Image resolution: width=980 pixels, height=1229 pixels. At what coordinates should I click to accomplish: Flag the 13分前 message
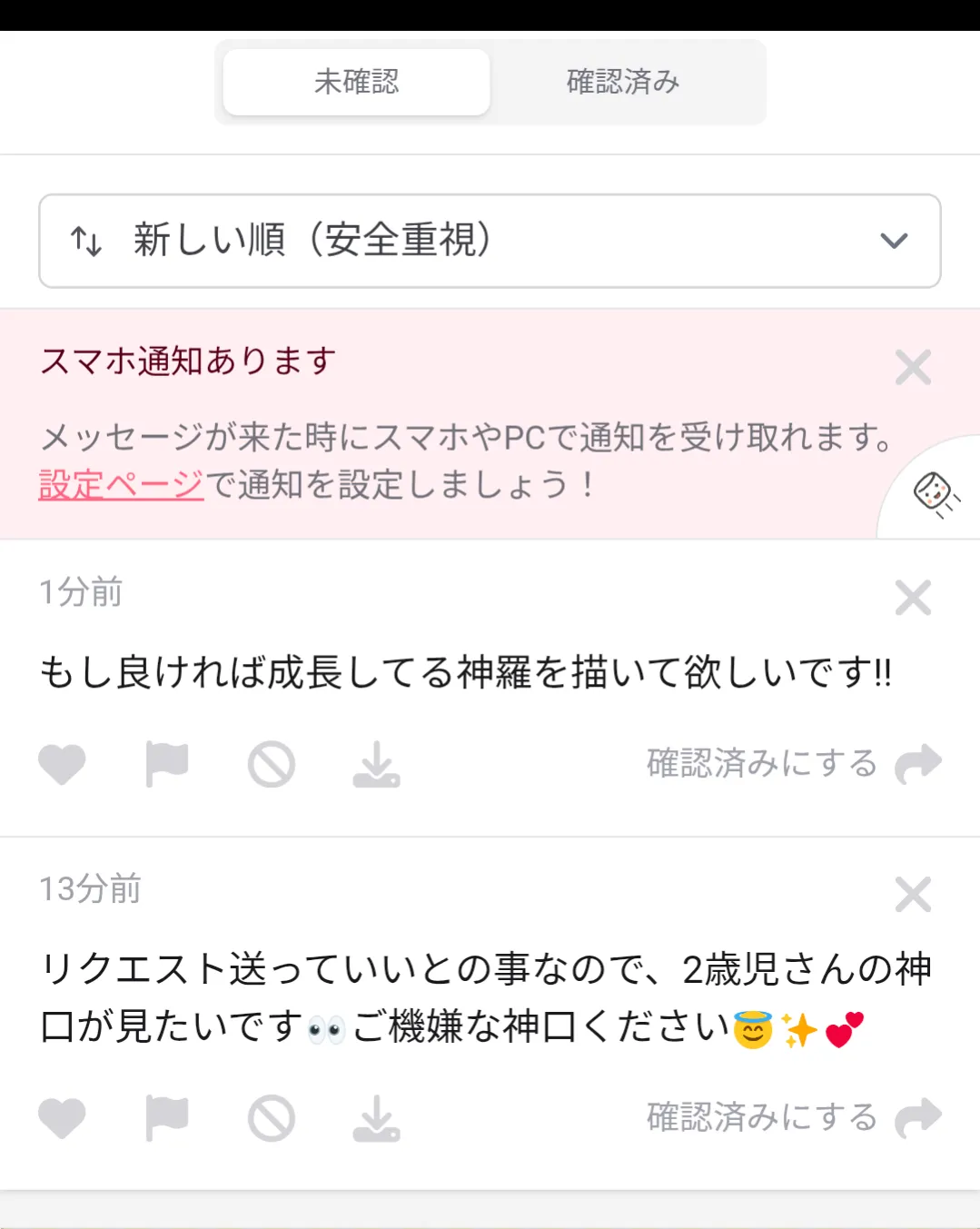pos(167,1118)
